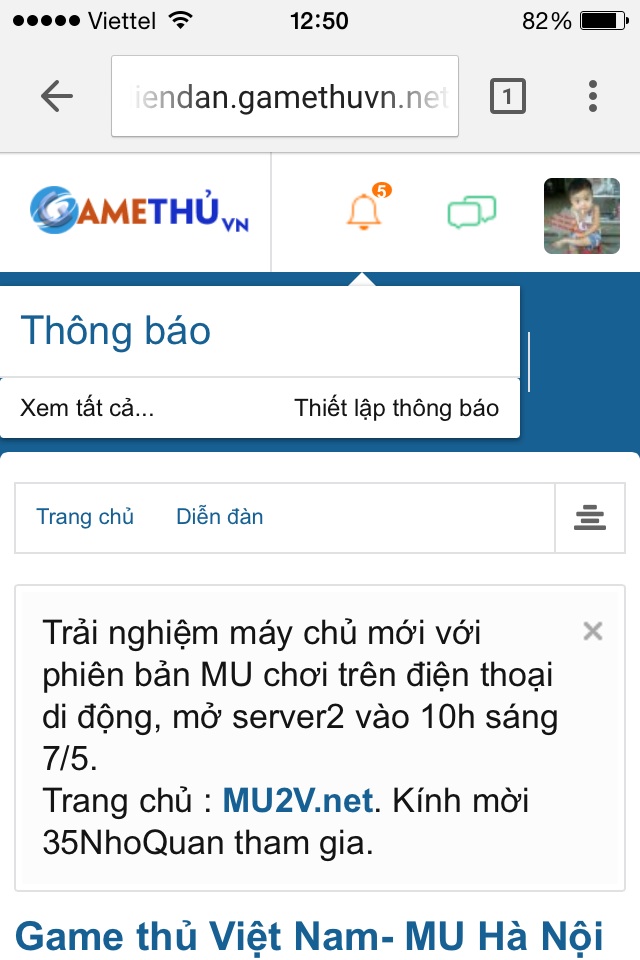The image size is (640, 960).
Task: Open Thiết lập thông báo settings
Action: click(x=396, y=408)
